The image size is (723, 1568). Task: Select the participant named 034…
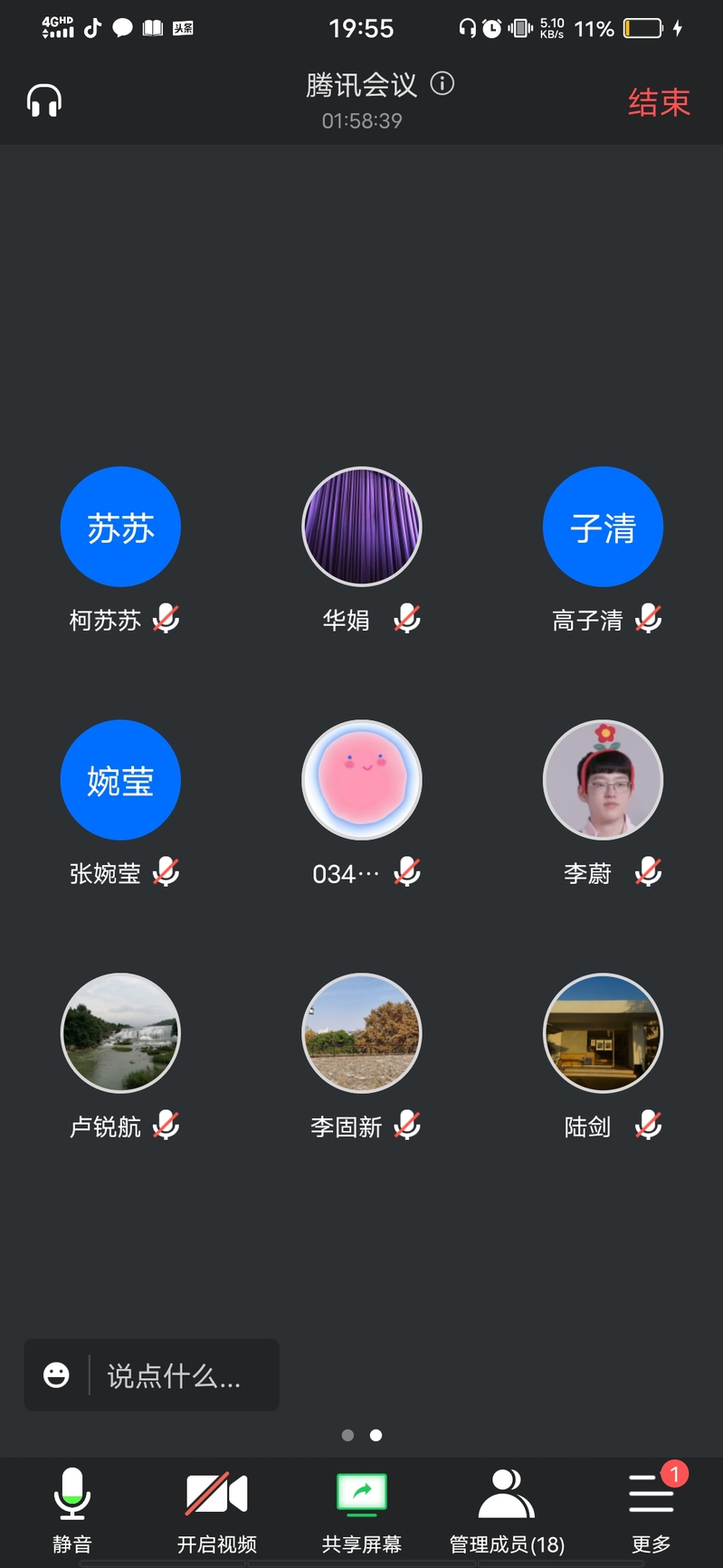362,781
